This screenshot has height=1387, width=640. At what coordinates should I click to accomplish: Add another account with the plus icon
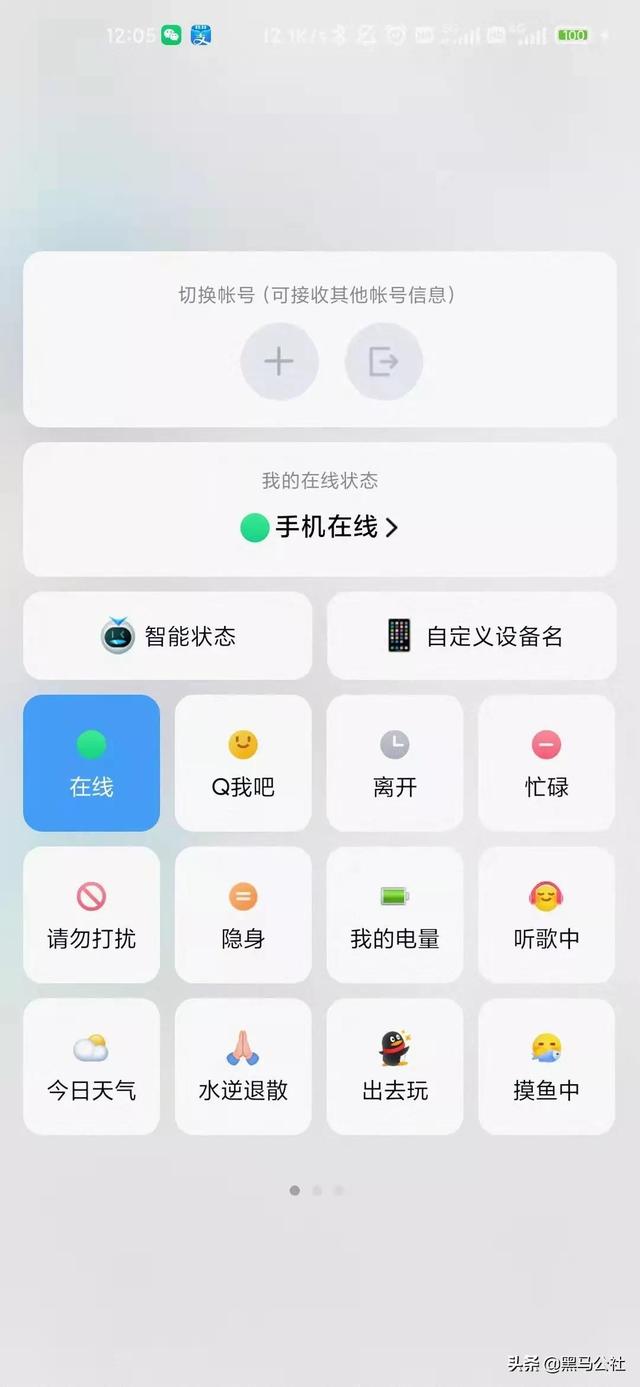click(279, 361)
